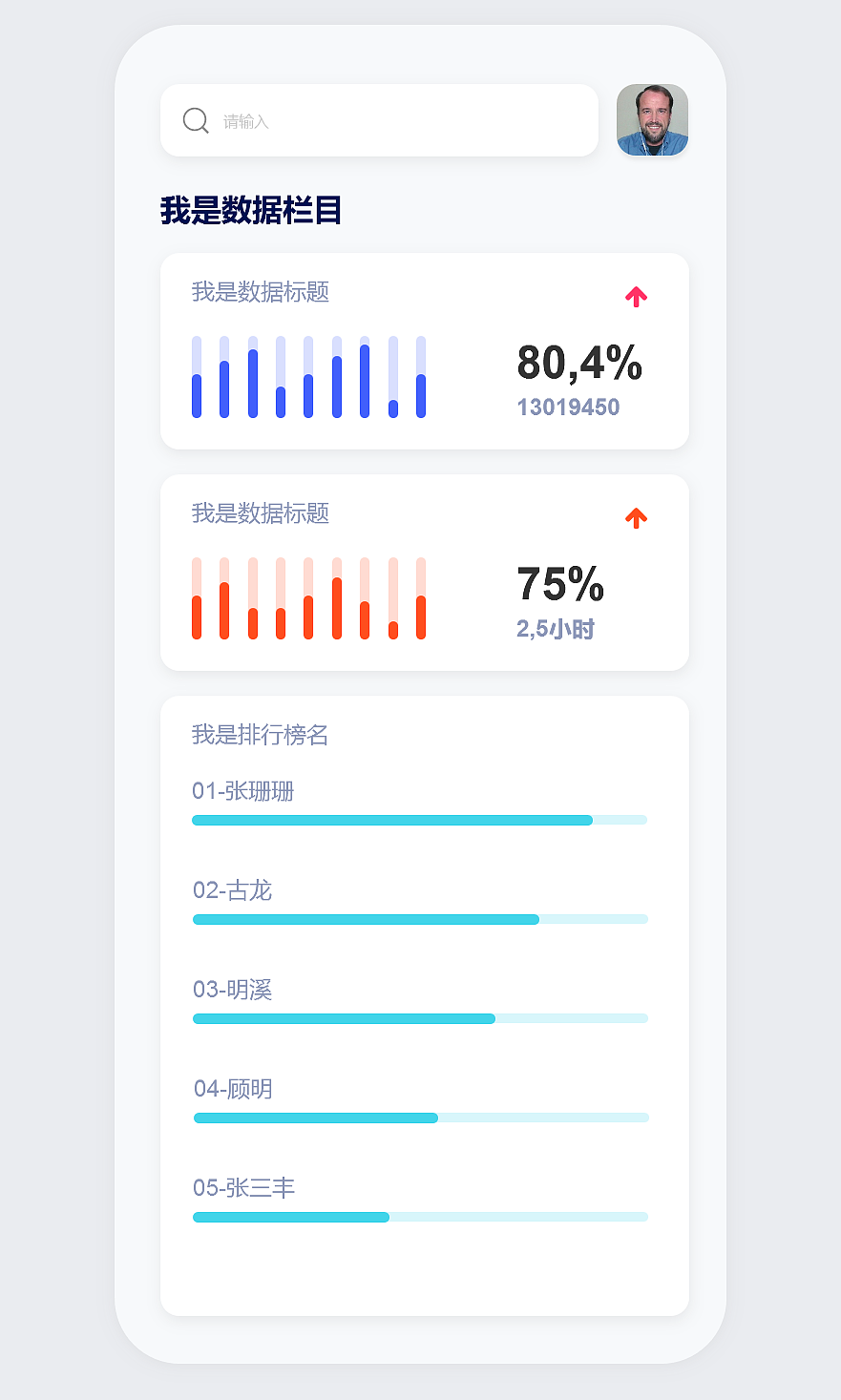Open the user profile avatar photo

coord(653,120)
